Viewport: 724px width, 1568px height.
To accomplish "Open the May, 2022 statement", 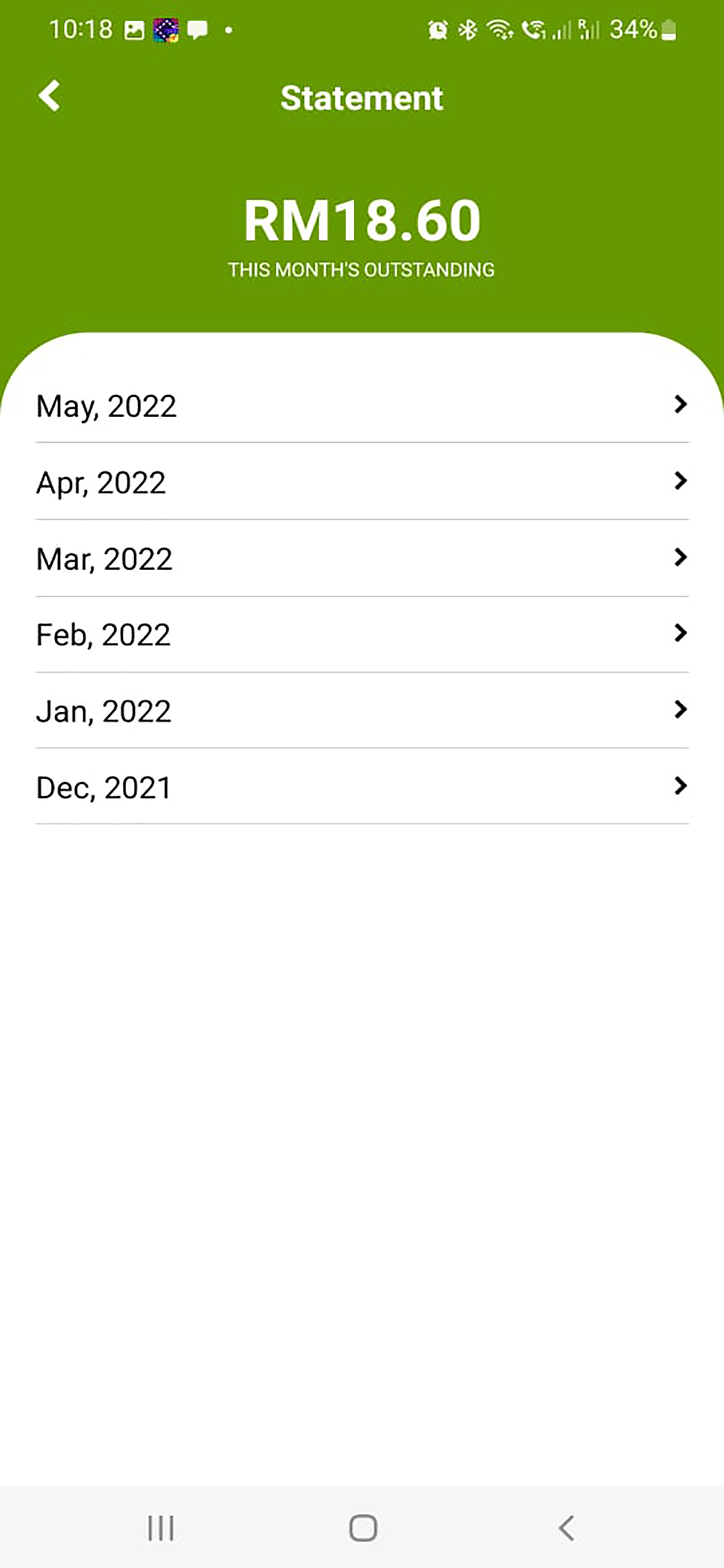I will coord(362,405).
